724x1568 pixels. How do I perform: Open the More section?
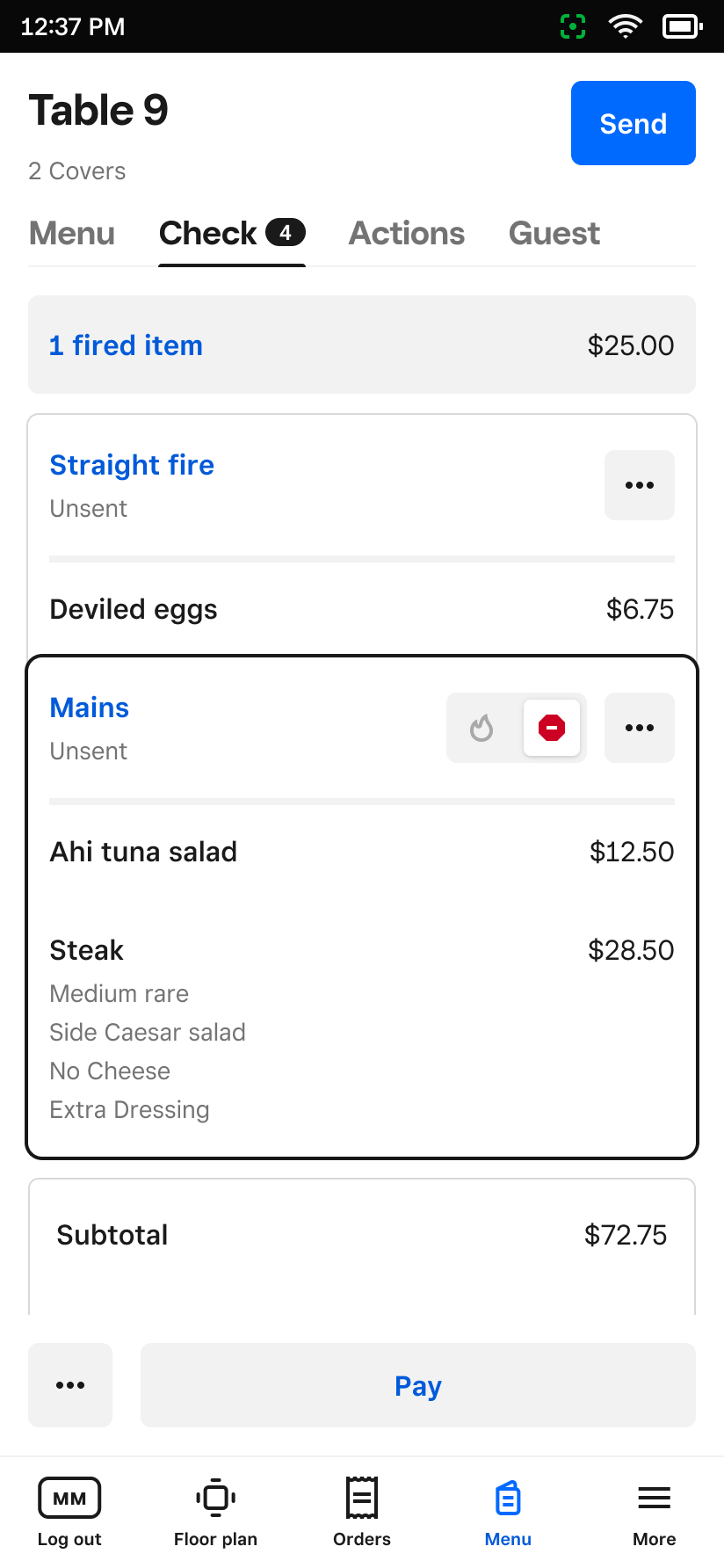pyautogui.click(x=654, y=1512)
